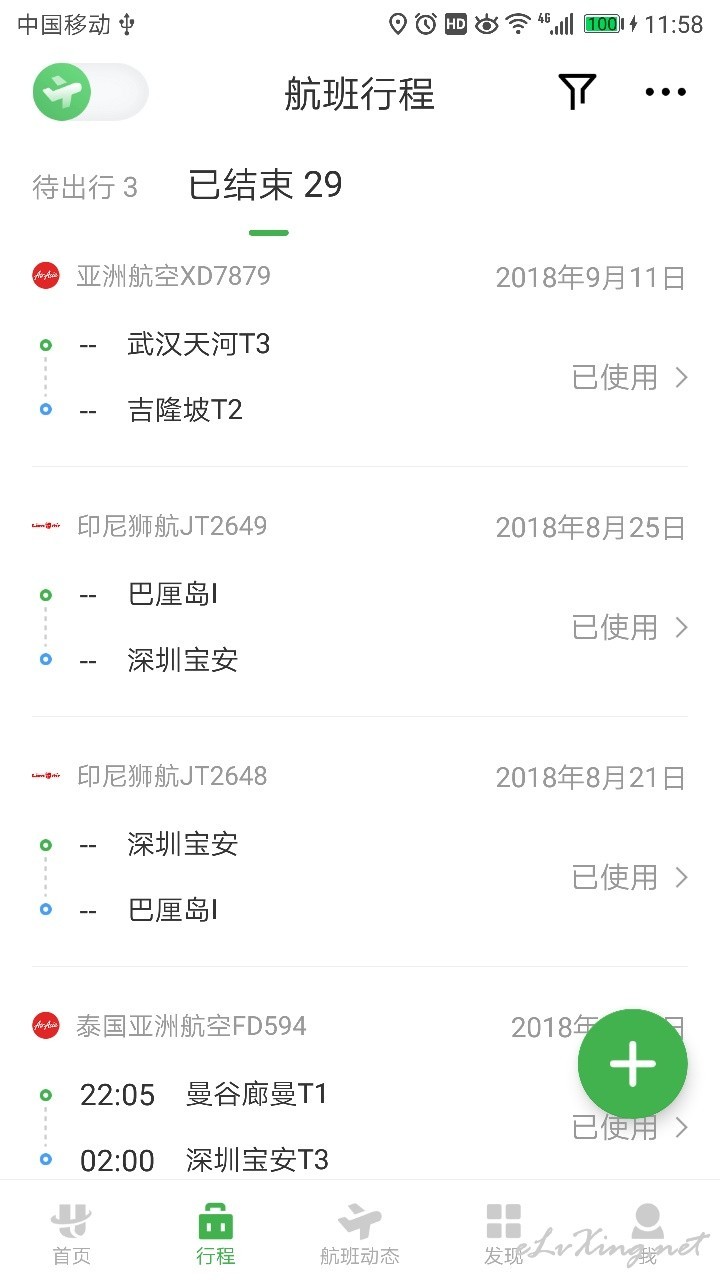Go to the 首页 tab
Screen dimensions: 720x1280
[x=72, y=1233]
